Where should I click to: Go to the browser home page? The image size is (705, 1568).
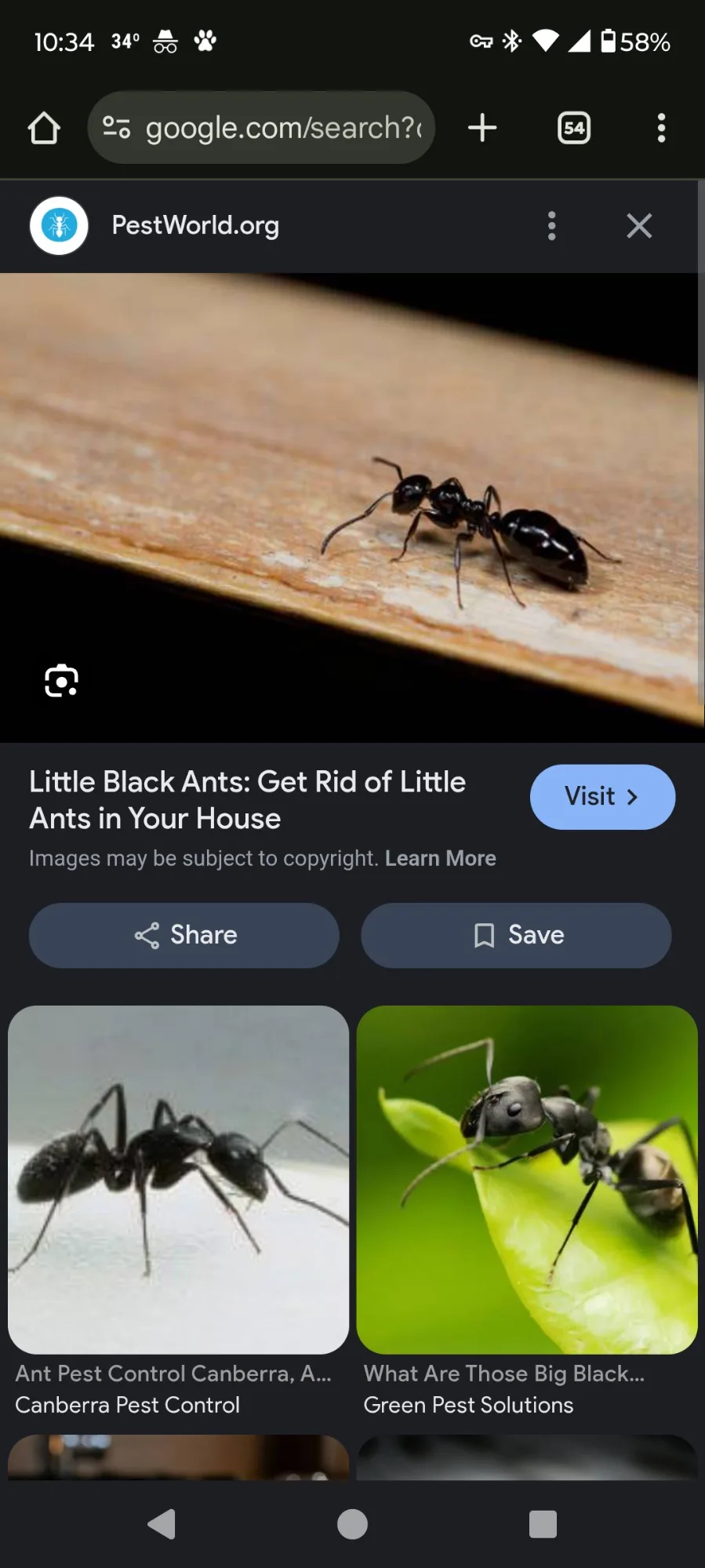pyautogui.click(x=44, y=128)
